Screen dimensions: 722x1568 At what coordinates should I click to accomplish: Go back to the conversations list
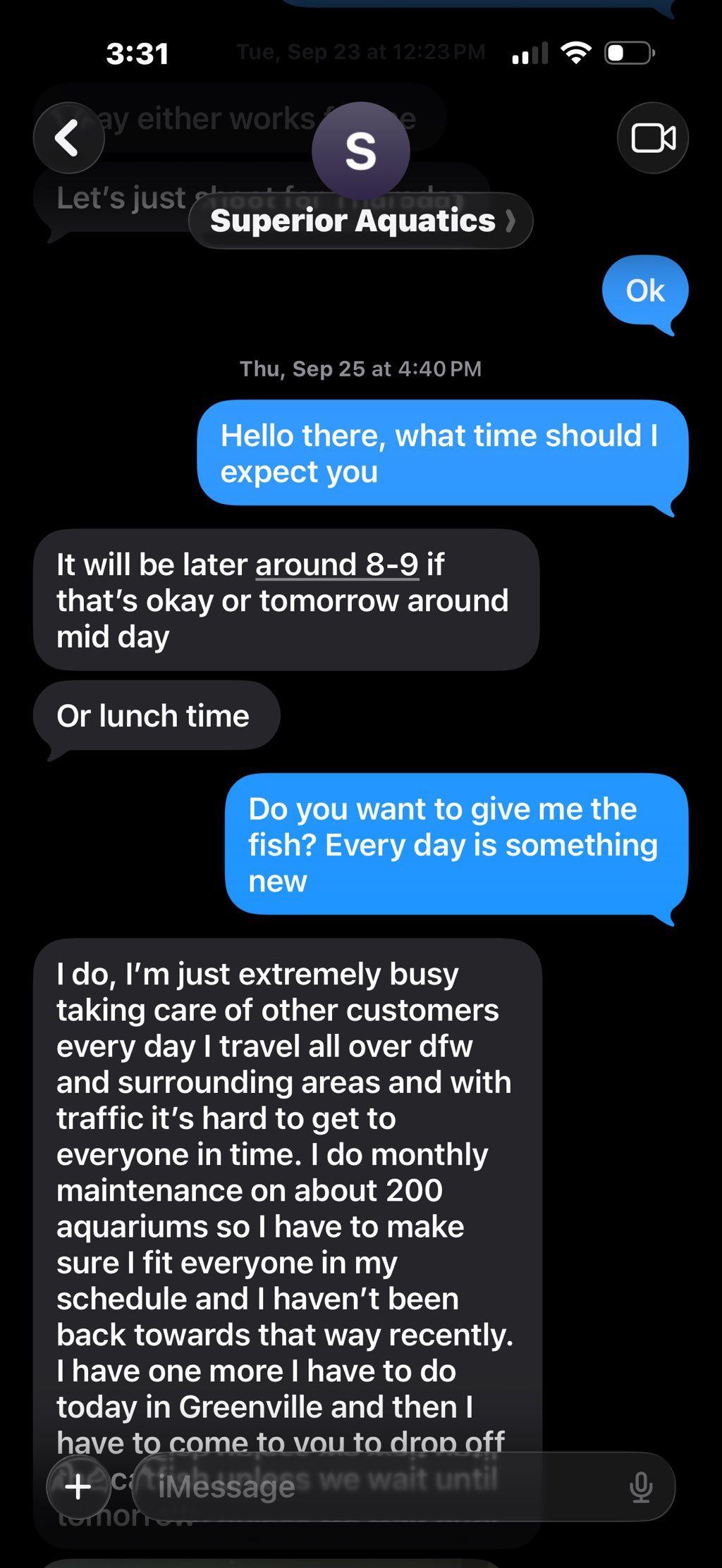tap(68, 138)
